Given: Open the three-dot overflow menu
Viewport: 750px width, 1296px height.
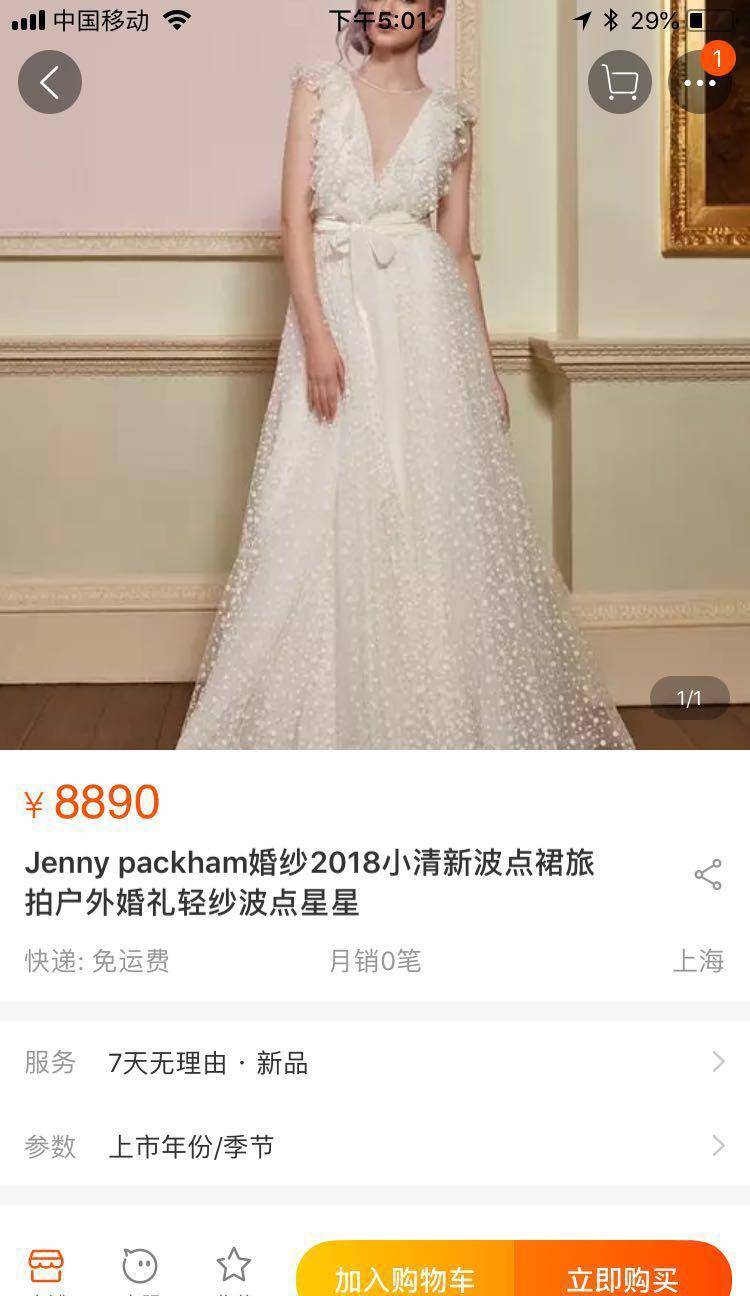Looking at the screenshot, I should point(700,82).
